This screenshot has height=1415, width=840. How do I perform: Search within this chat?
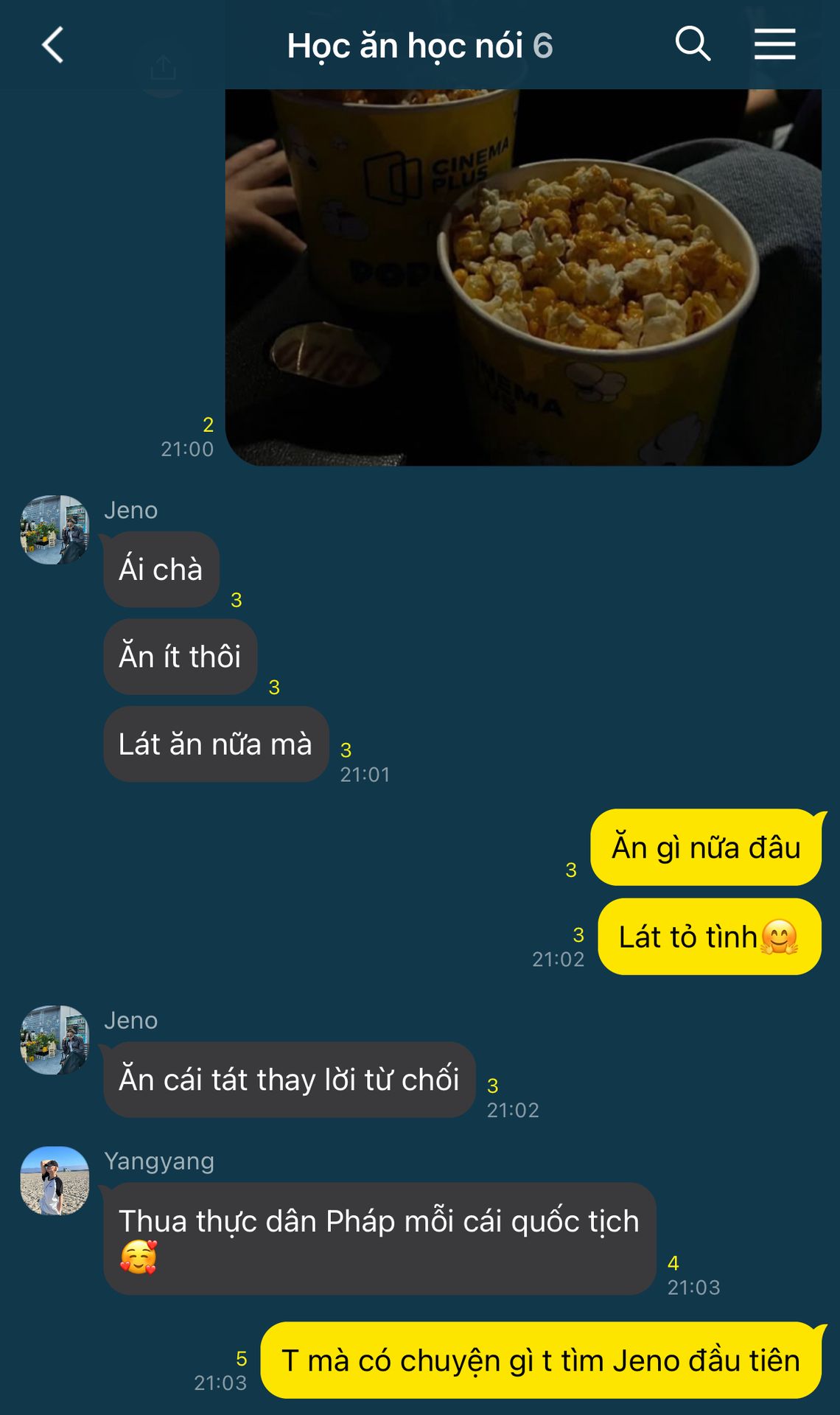point(693,44)
